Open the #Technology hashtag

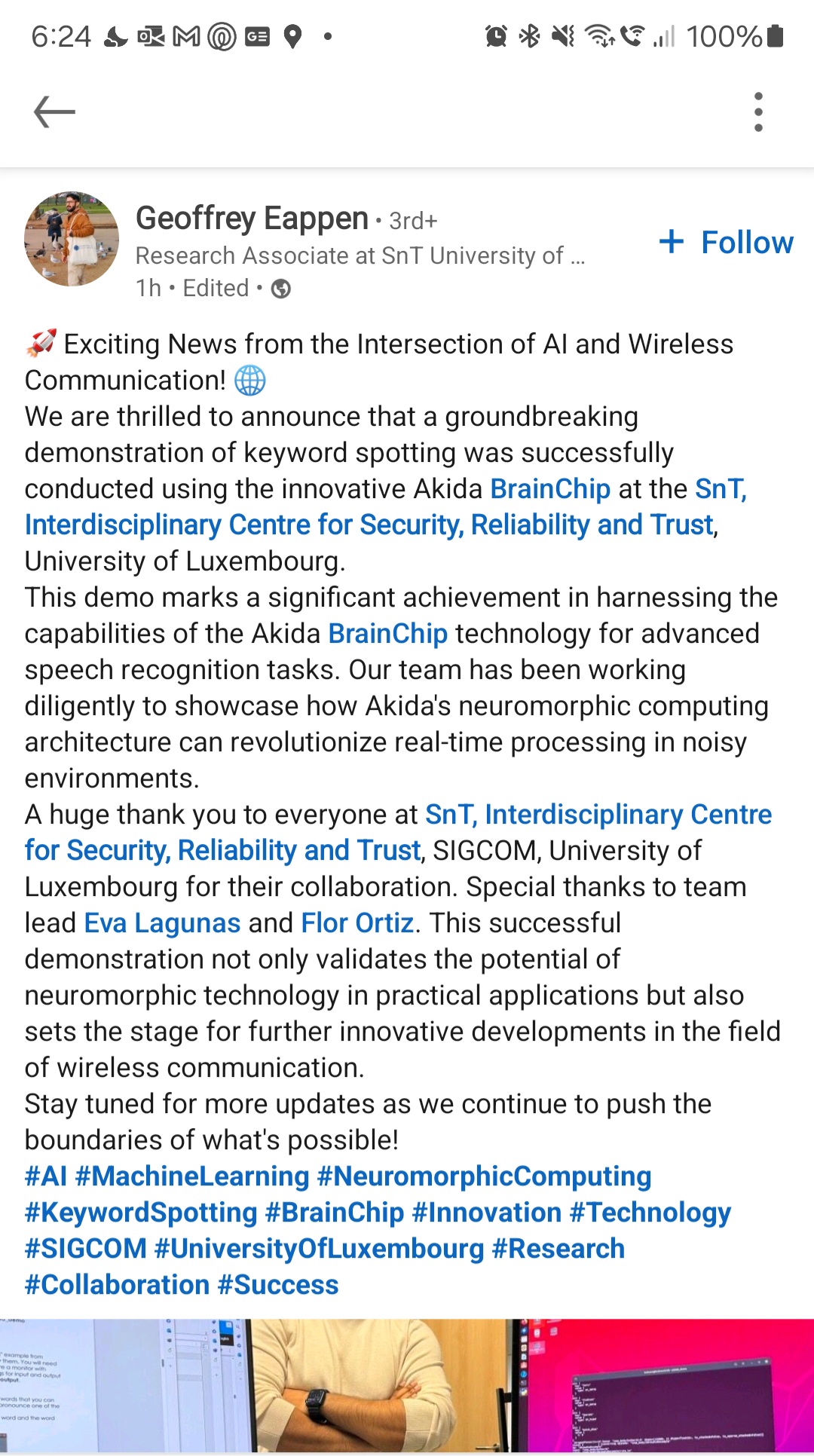pyautogui.click(x=650, y=1213)
